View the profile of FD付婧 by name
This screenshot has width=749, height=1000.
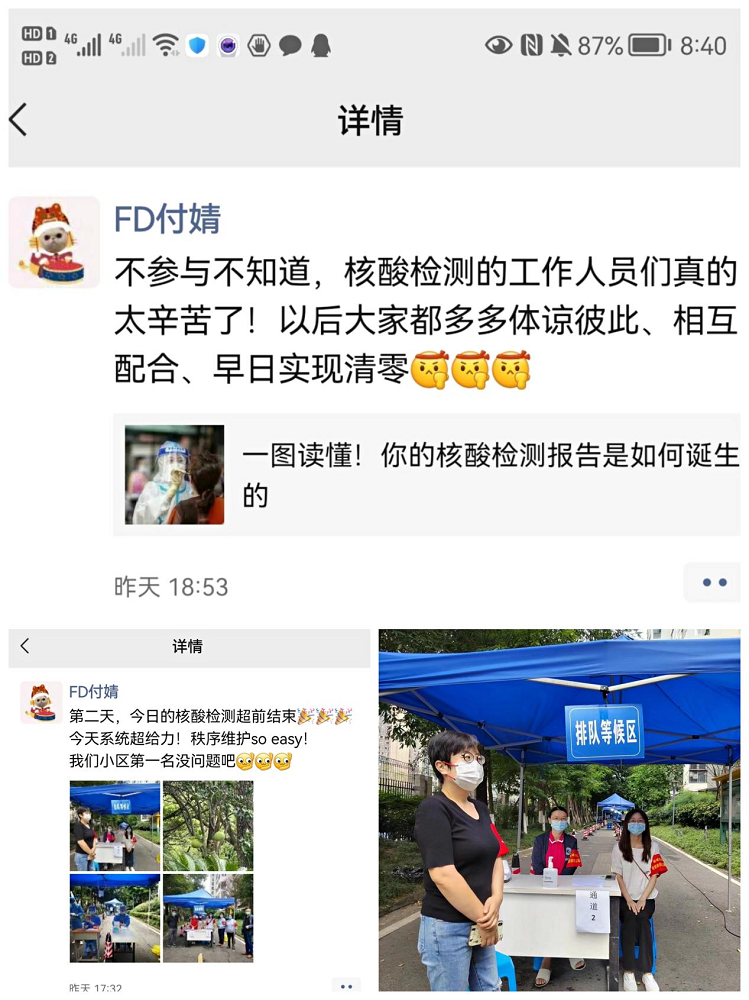(x=167, y=219)
